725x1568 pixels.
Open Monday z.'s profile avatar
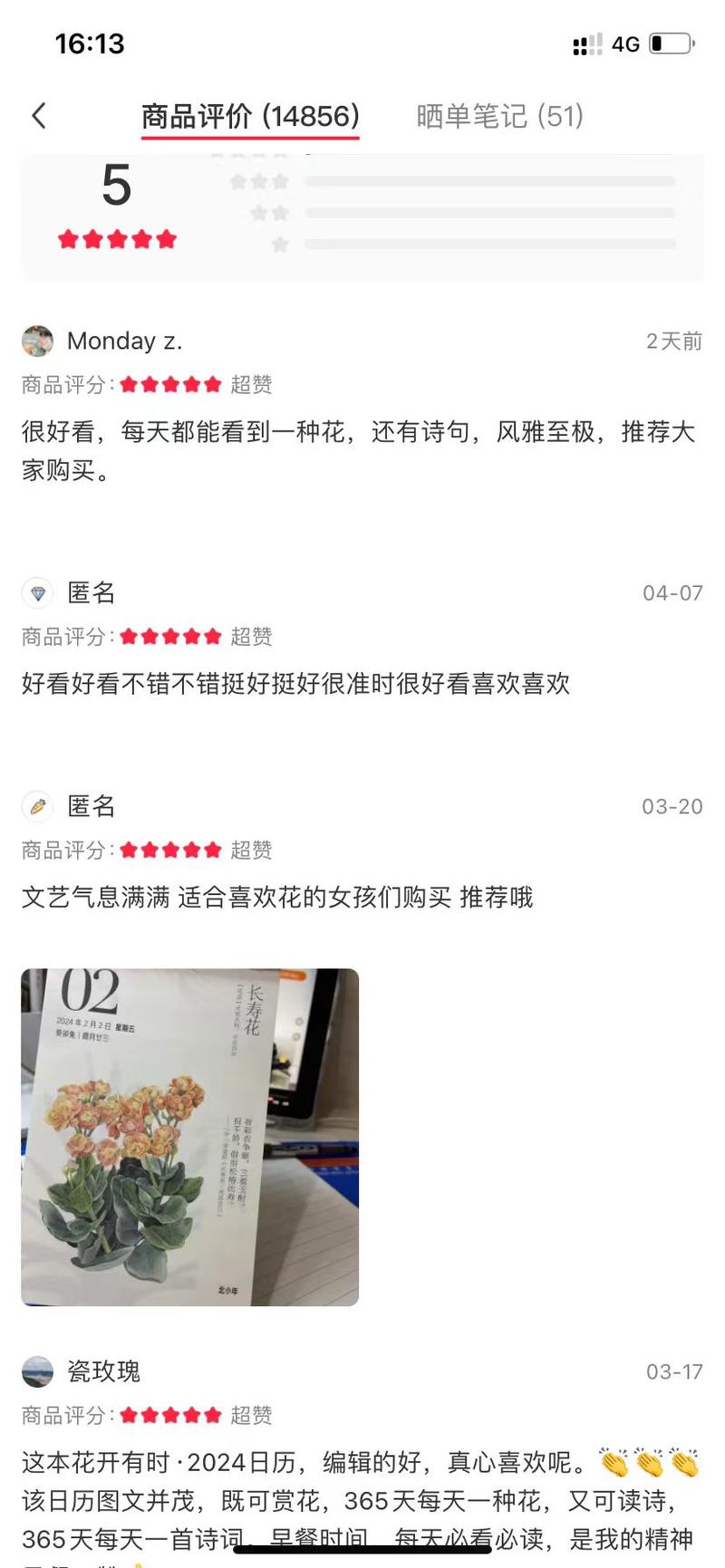38,341
